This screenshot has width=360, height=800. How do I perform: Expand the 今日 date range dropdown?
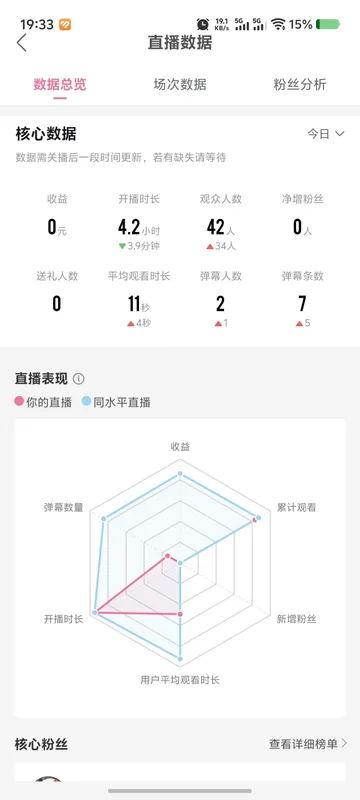[326, 134]
